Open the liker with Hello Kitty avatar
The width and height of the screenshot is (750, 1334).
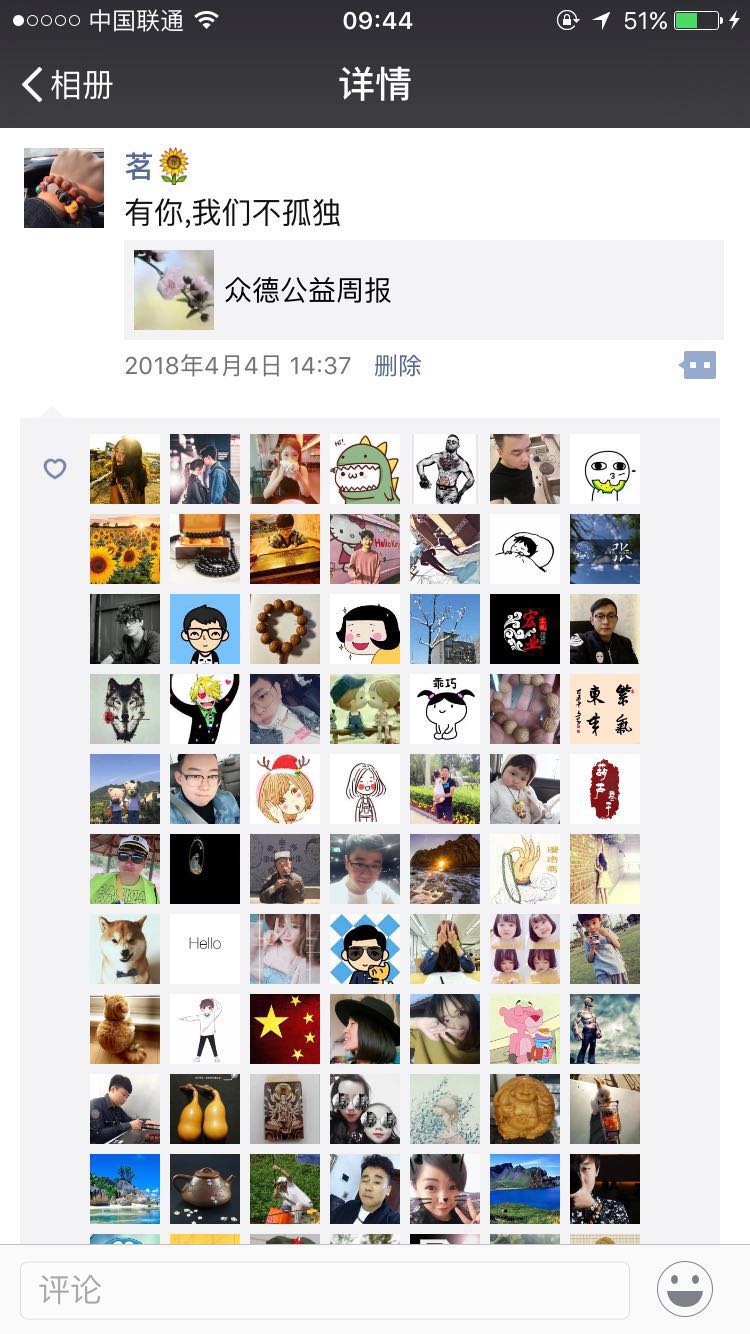[365, 549]
